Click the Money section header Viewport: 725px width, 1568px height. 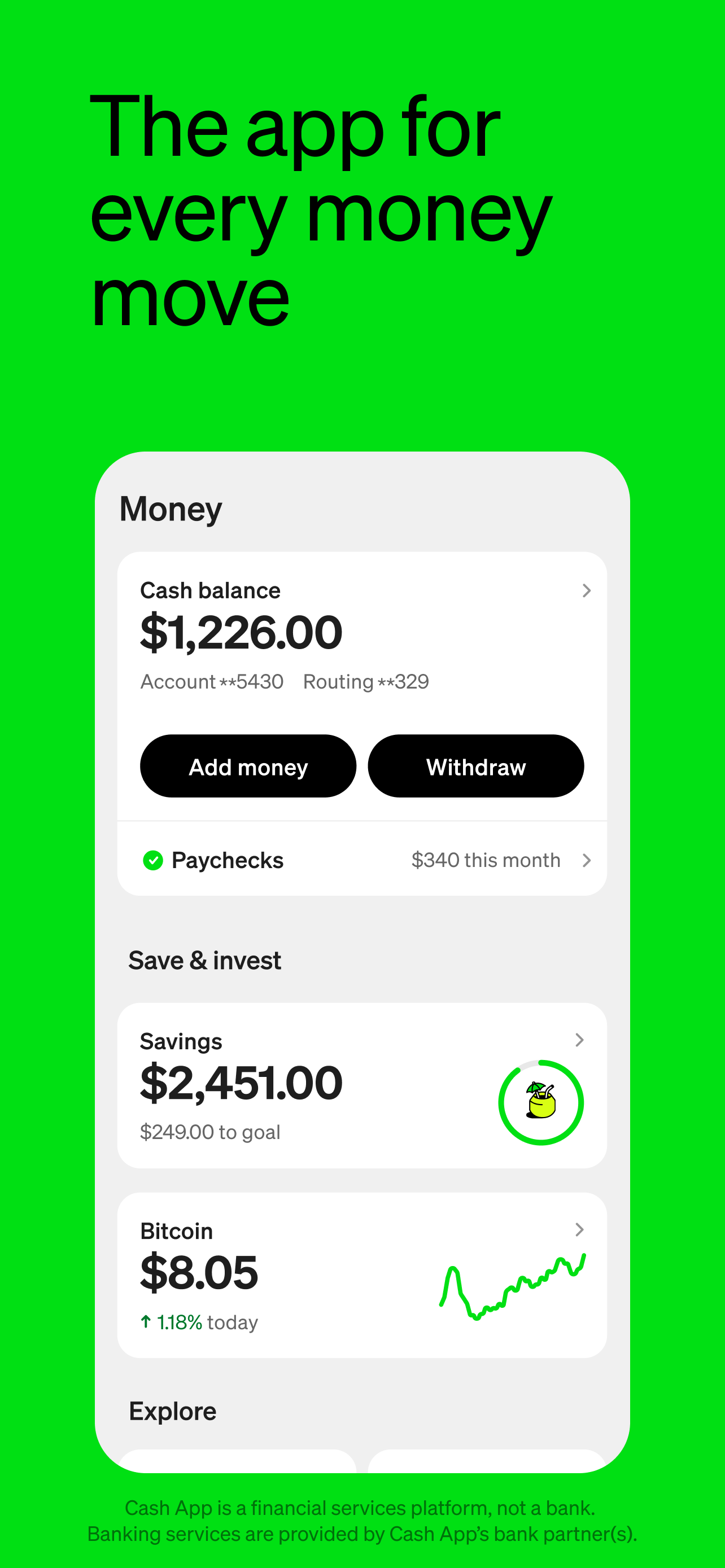pos(171,509)
